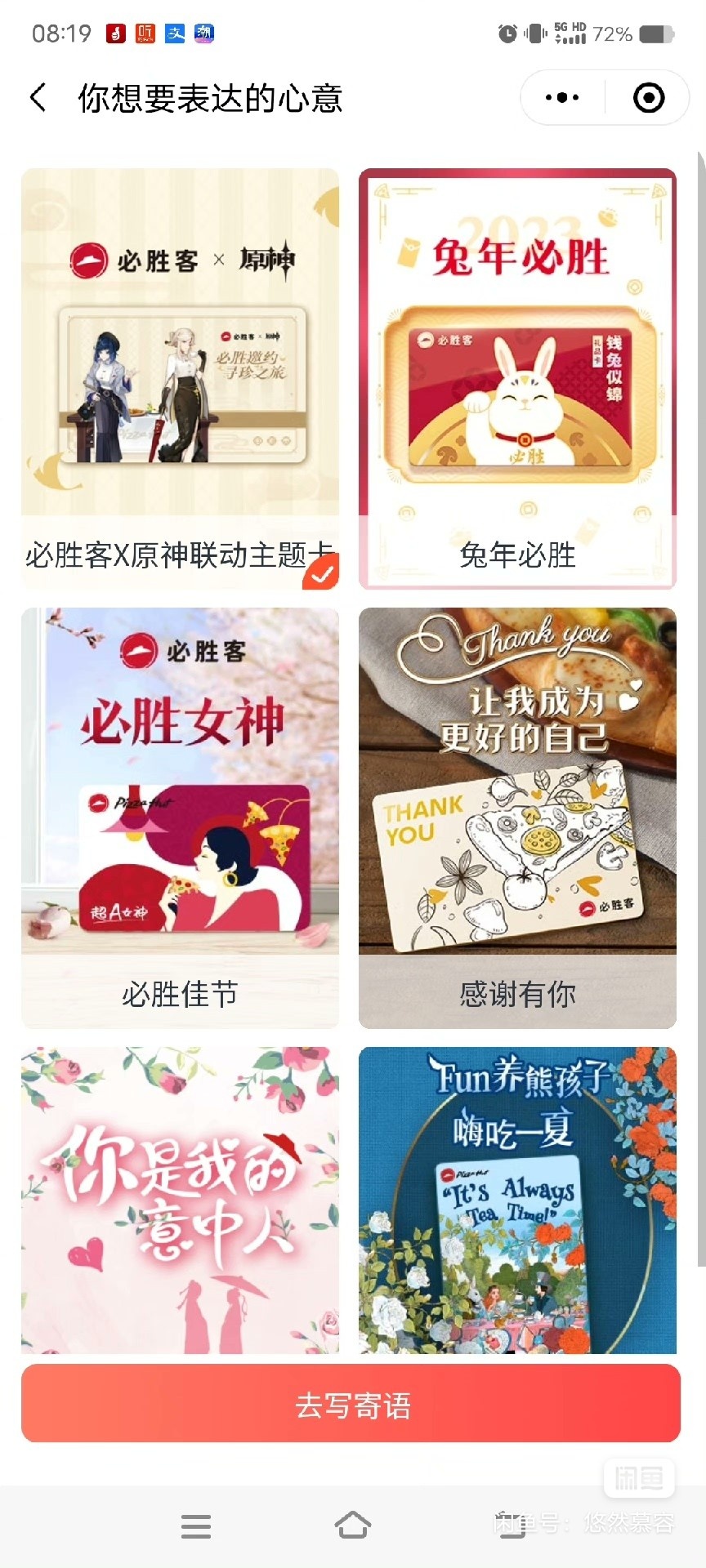
Task: Open the system menu navigation button
Action: 196,1526
